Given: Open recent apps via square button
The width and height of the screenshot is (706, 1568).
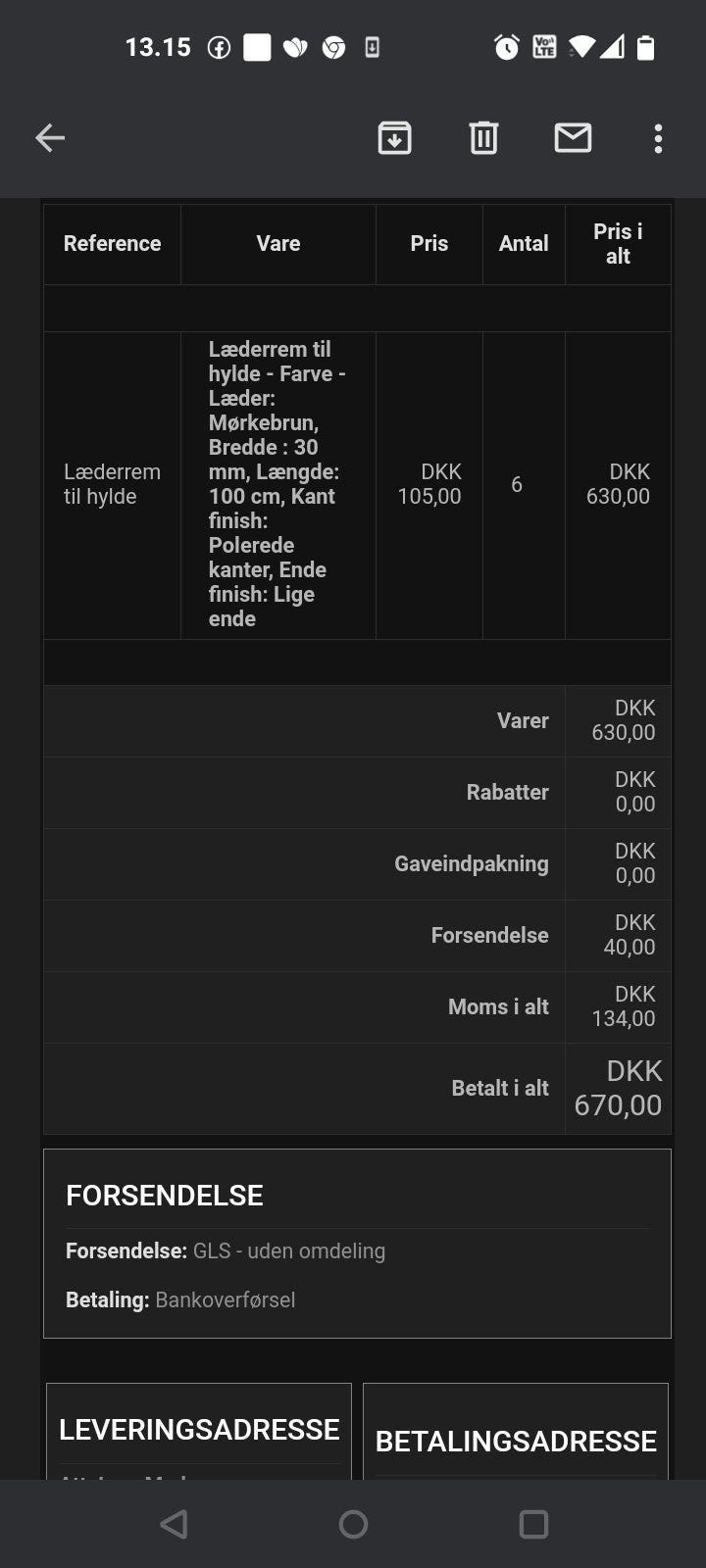Looking at the screenshot, I should (x=533, y=1524).
